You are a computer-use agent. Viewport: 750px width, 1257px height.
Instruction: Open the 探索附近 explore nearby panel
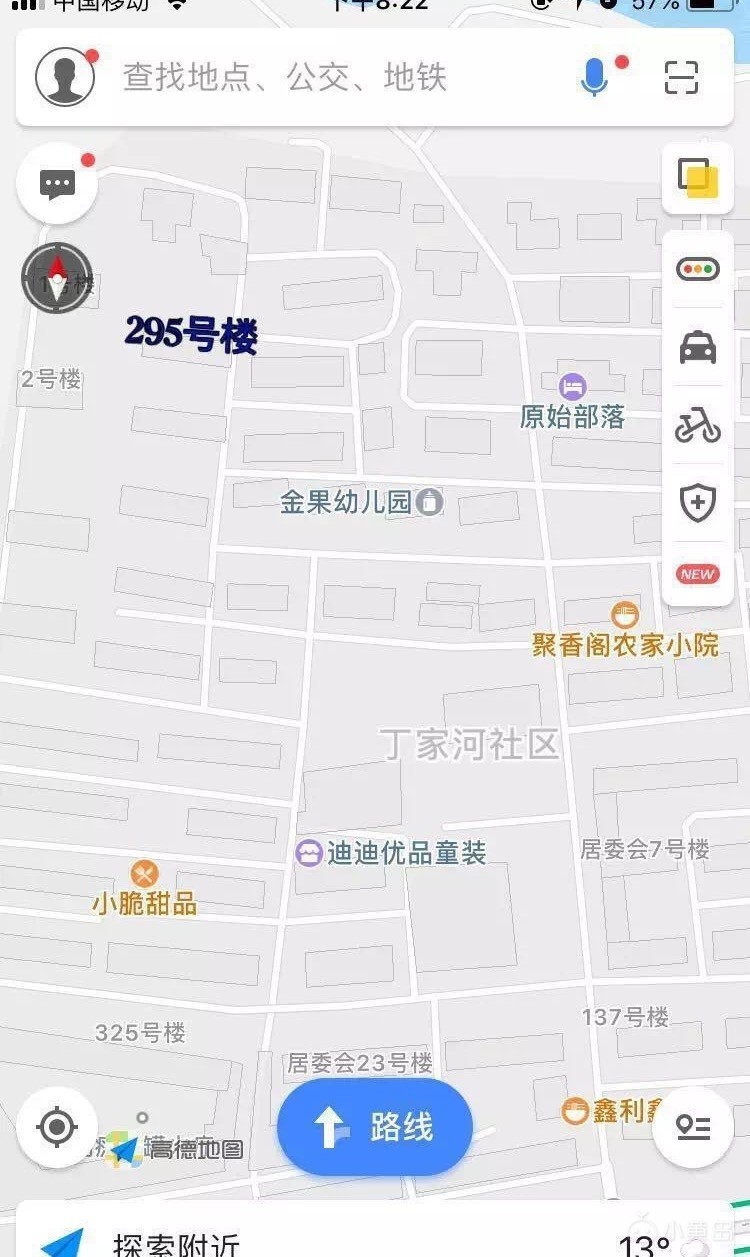[x=176, y=1245]
